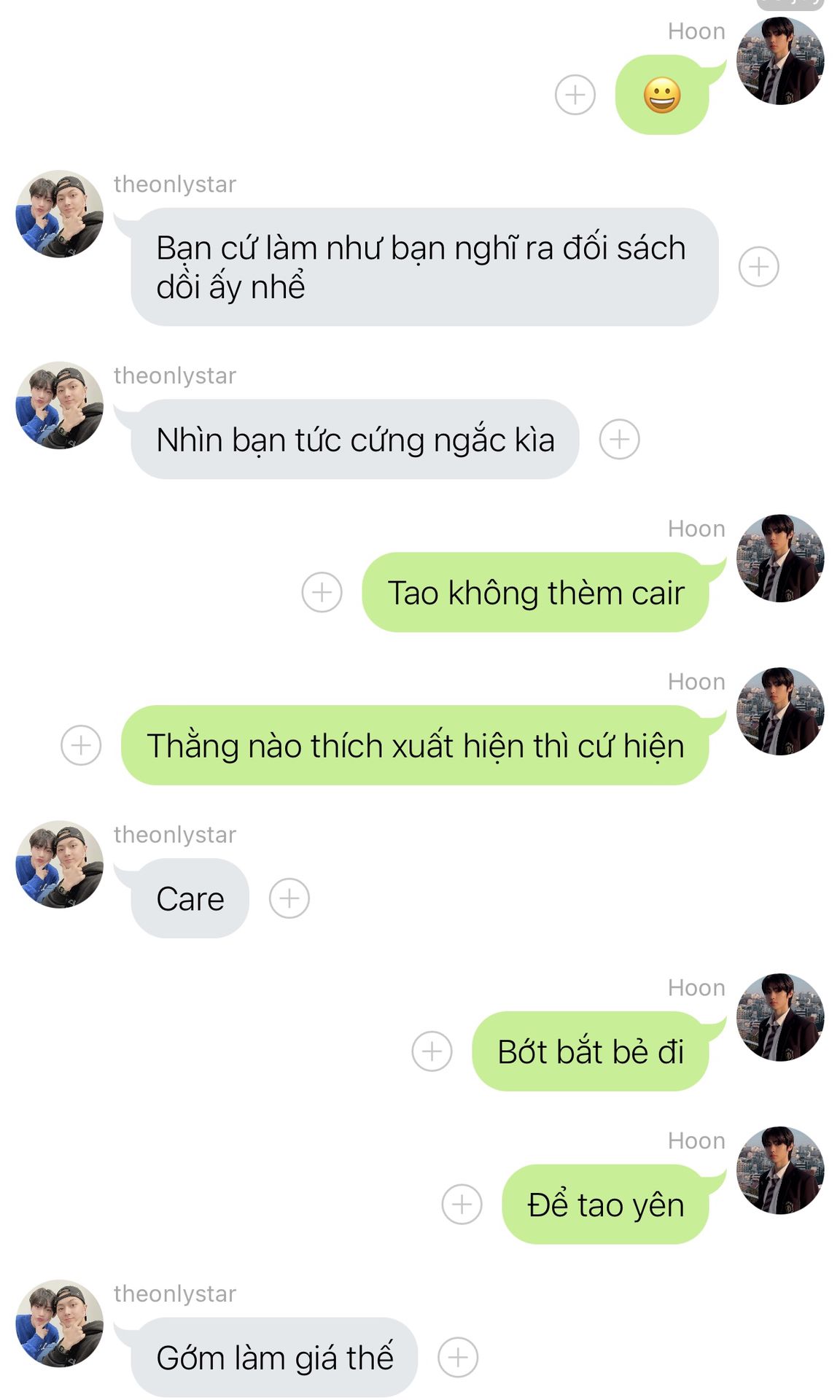Tap plus icon beside "Tao không thèm cair"

322,592
